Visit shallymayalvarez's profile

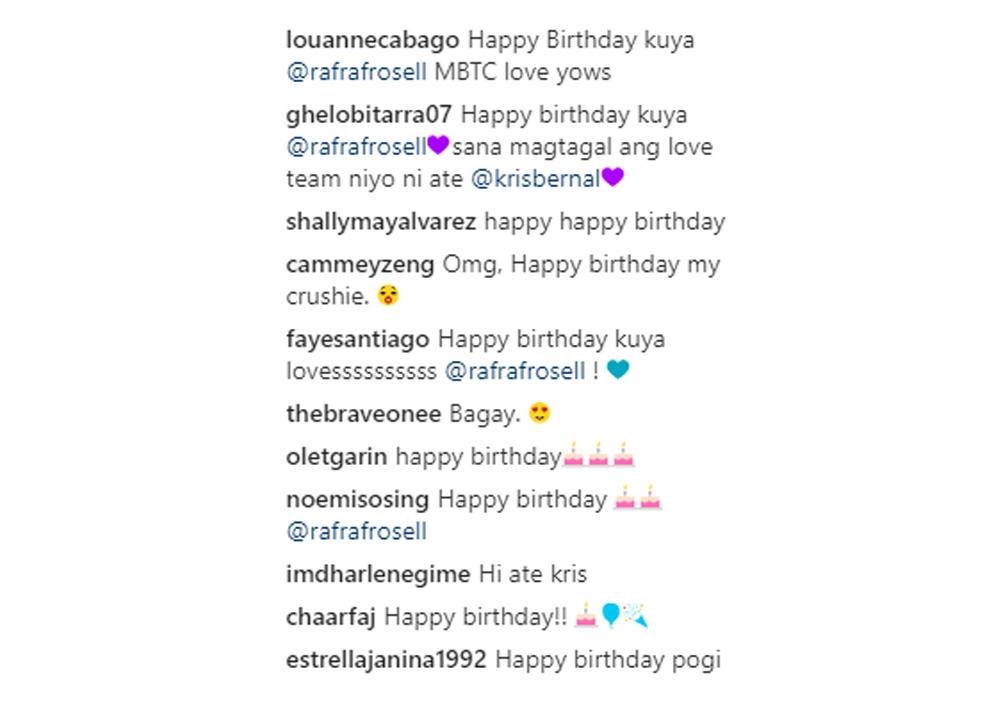point(380,221)
